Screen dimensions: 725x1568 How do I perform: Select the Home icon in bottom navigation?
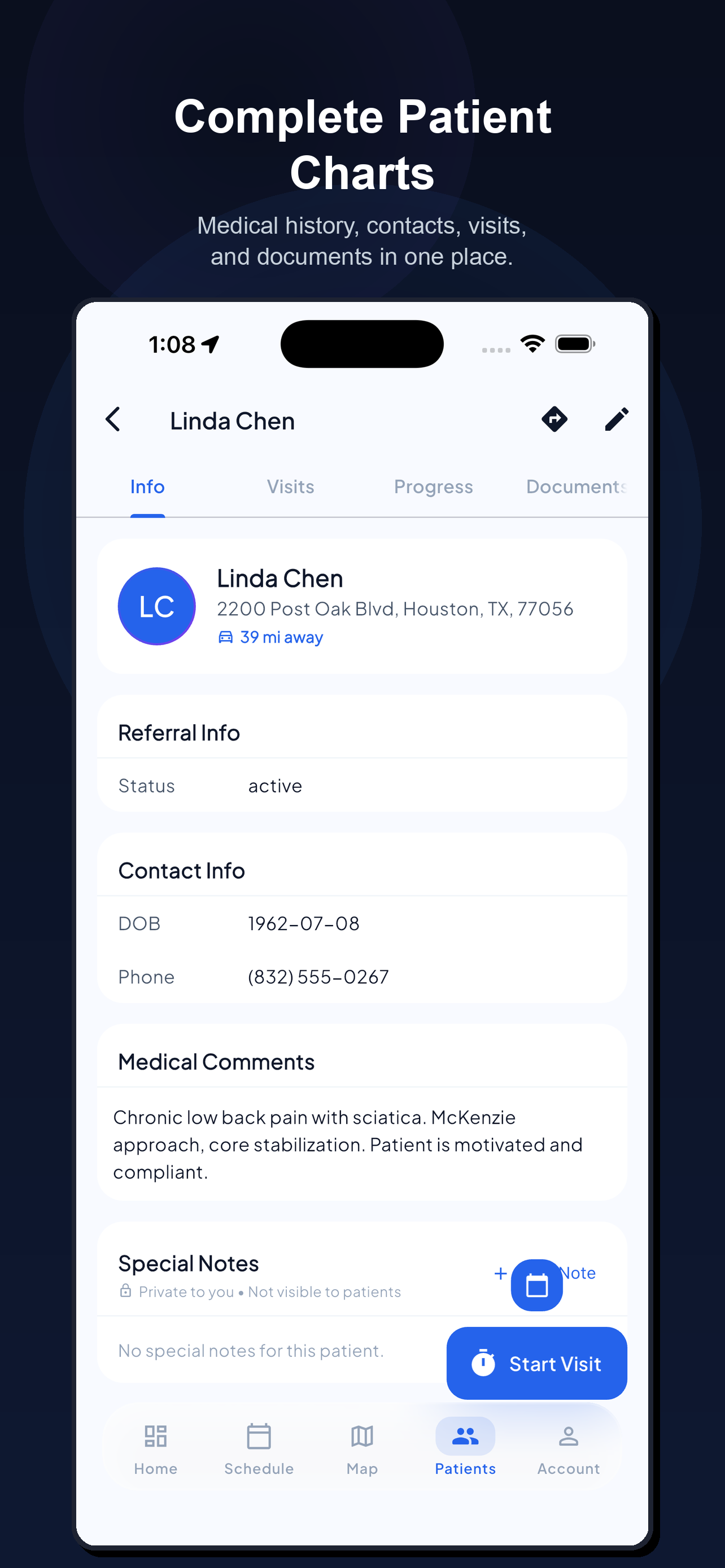coord(155,1436)
